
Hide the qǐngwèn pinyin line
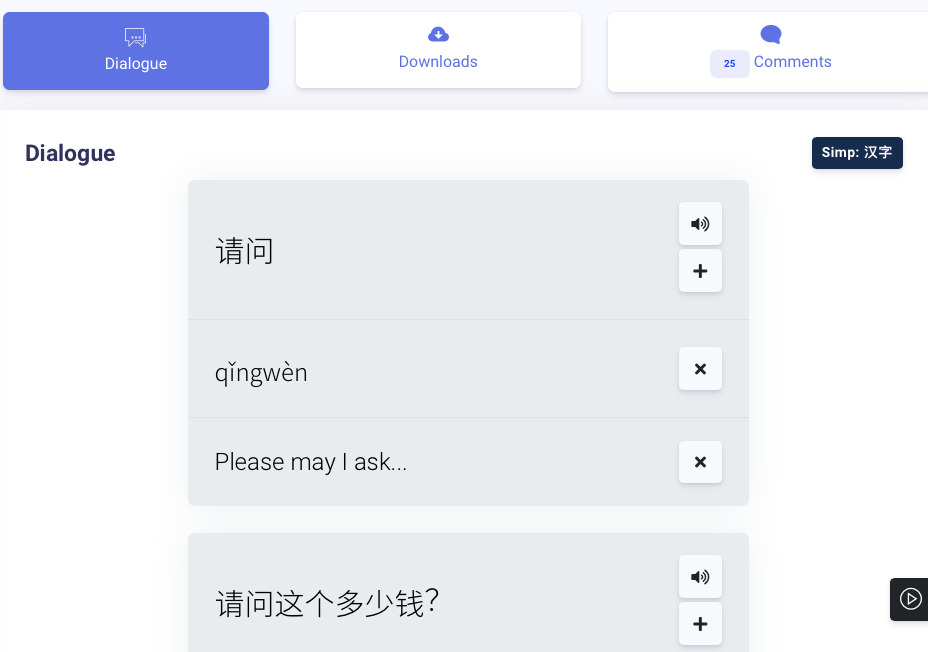tap(700, 369)
